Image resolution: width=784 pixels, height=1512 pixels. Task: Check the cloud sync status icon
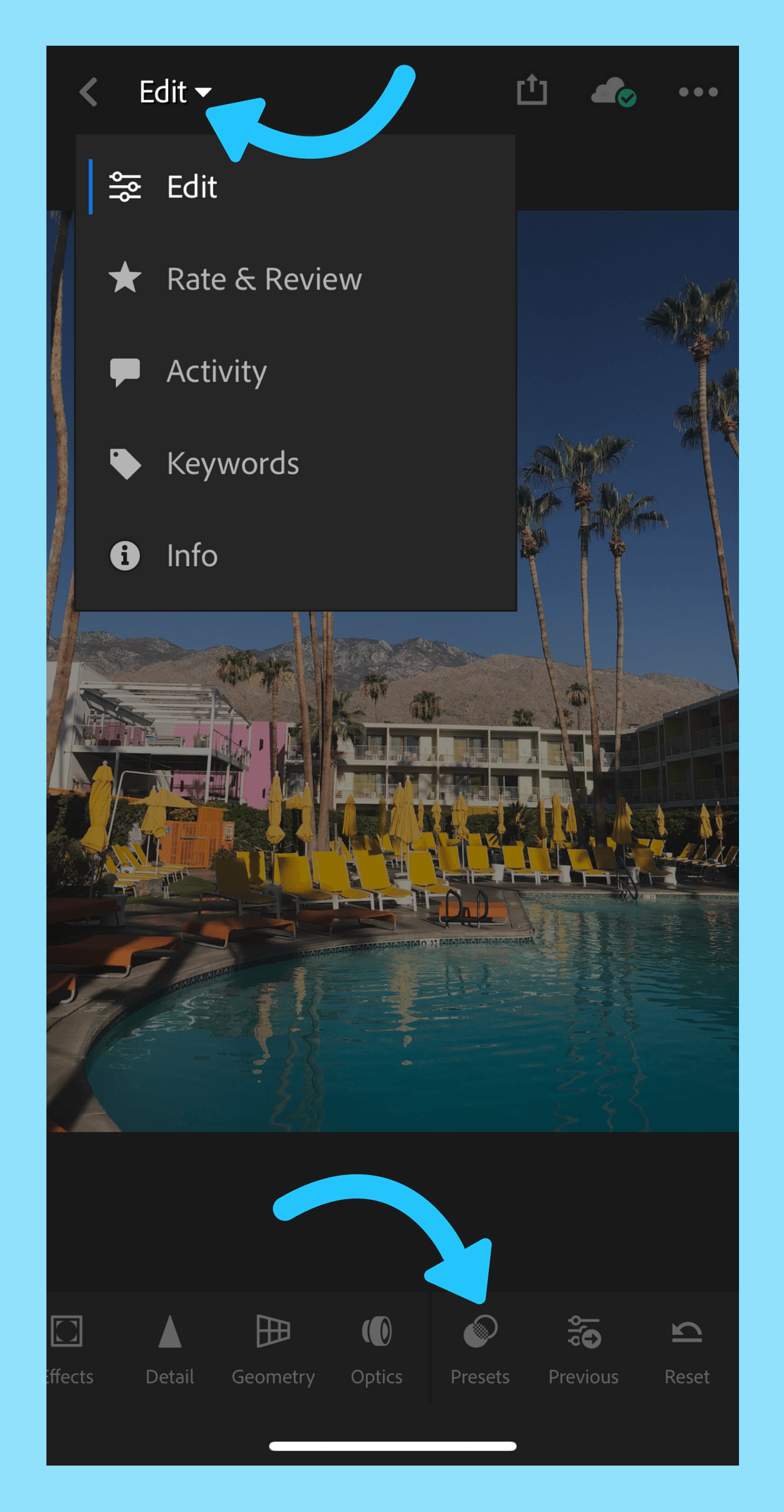[614, 92]
